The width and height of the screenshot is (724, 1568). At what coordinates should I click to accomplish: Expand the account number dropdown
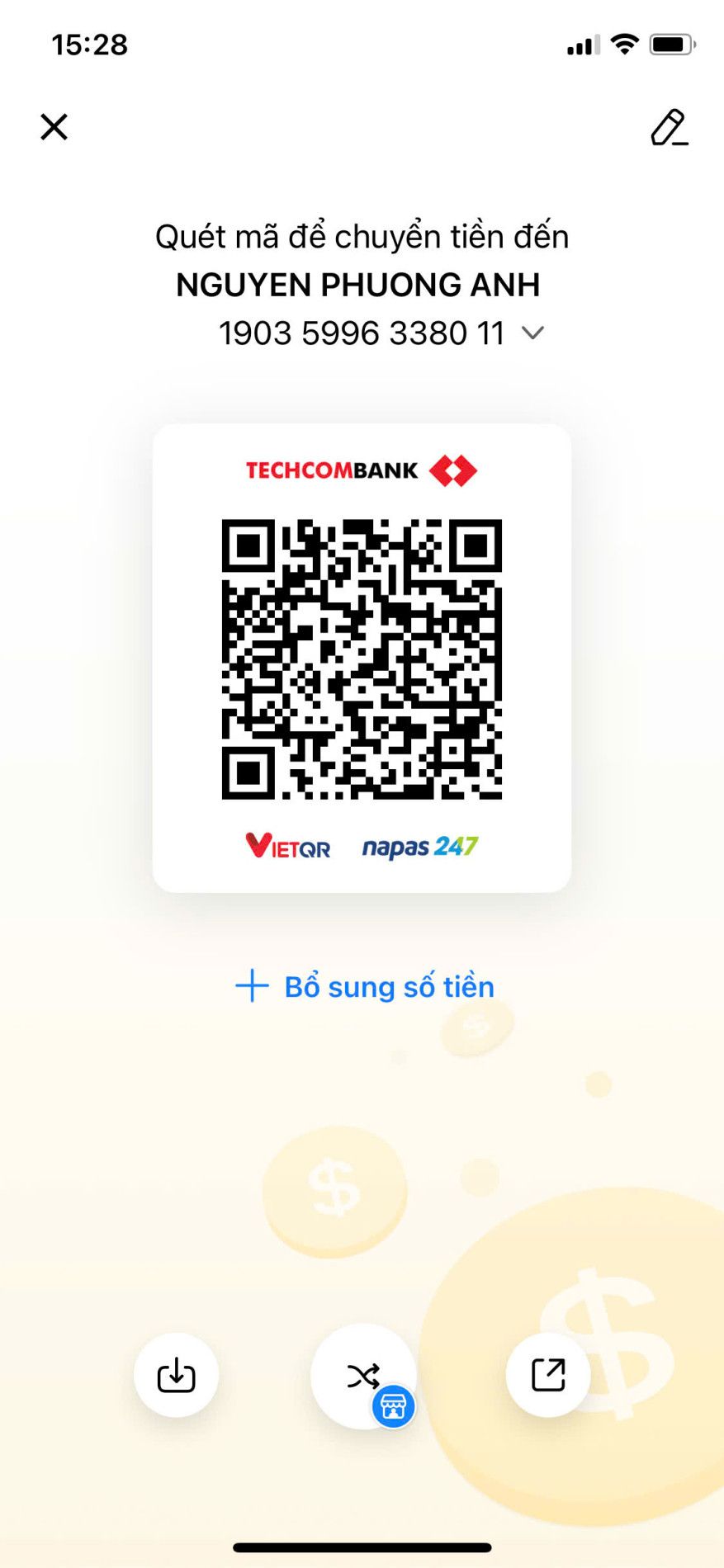click(532, 333)
